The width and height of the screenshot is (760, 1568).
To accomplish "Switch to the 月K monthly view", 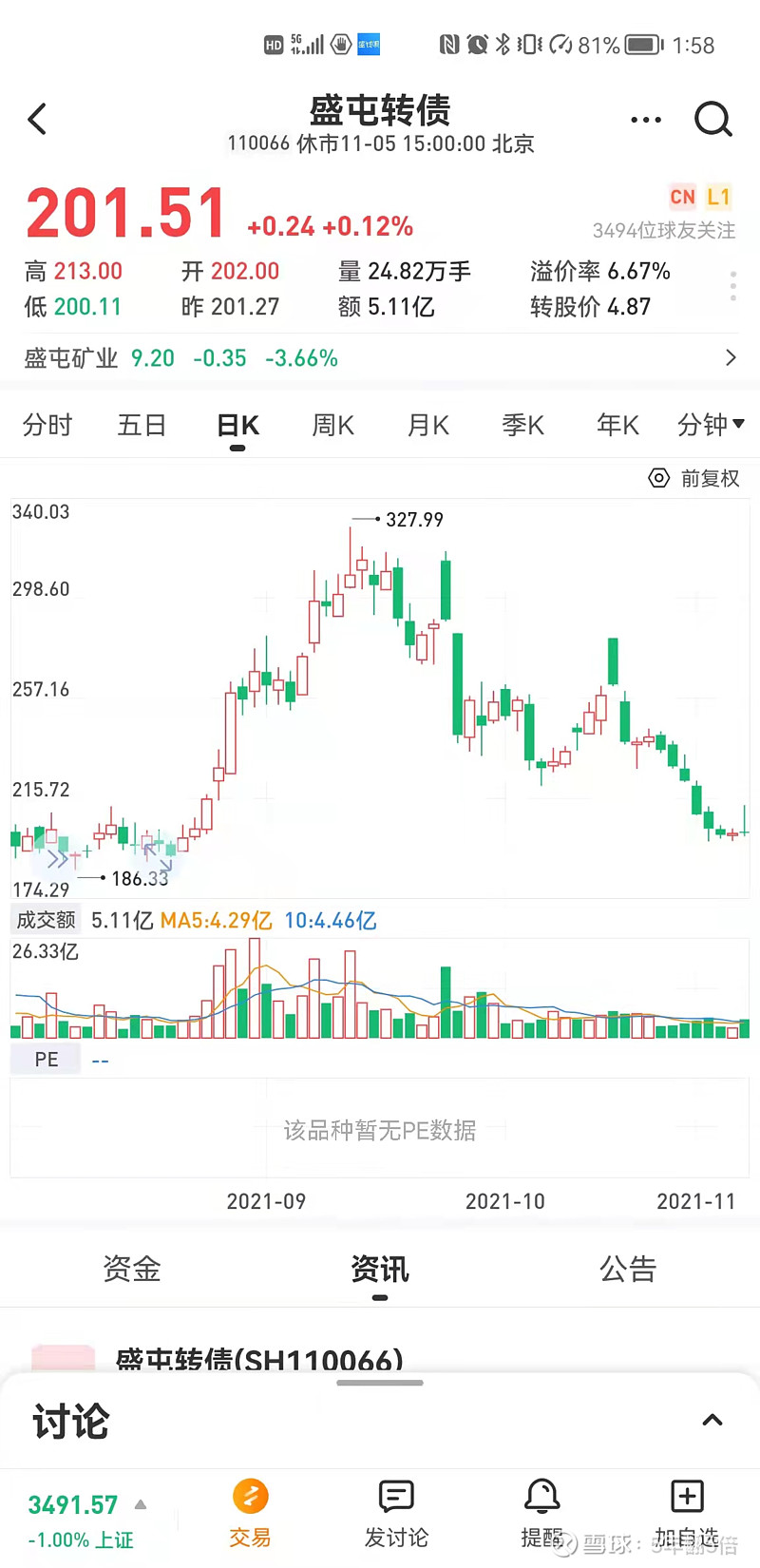I will click(427, 425).
